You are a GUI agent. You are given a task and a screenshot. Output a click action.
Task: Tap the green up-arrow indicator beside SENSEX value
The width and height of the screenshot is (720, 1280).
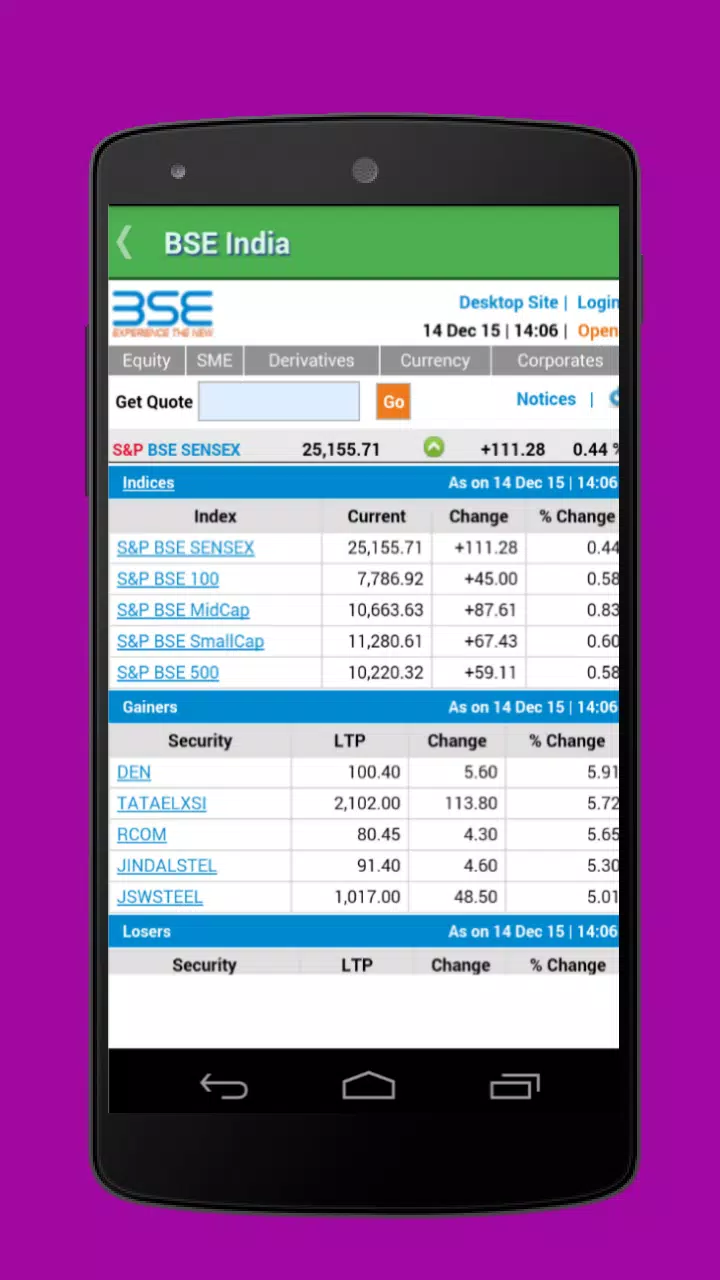433,447
